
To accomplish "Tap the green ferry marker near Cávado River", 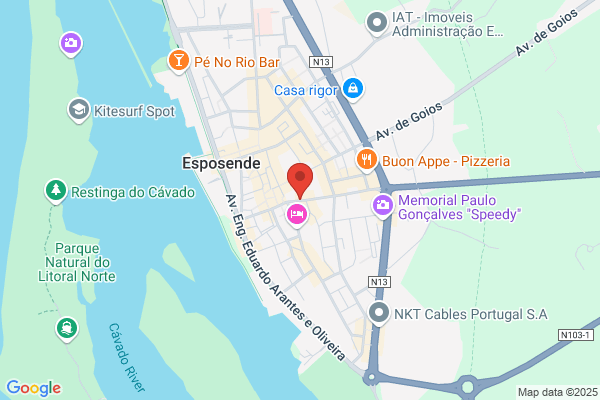I will tap(67, 330).
